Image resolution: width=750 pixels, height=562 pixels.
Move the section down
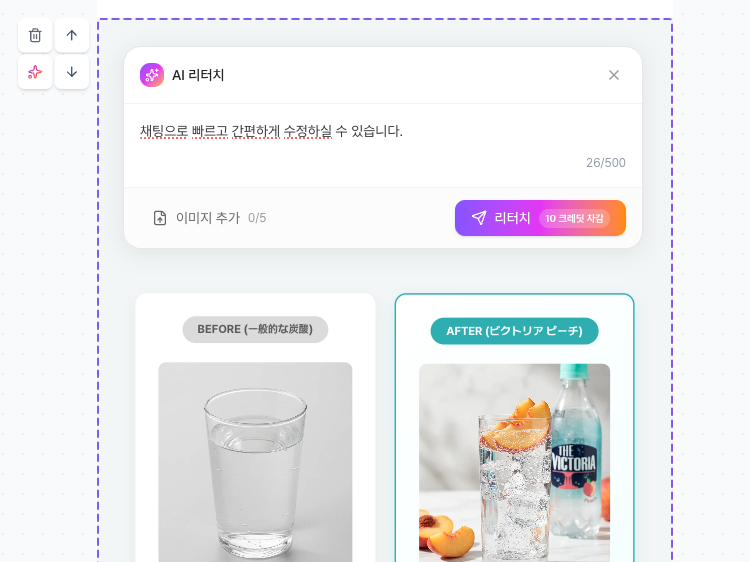(72, 72)
